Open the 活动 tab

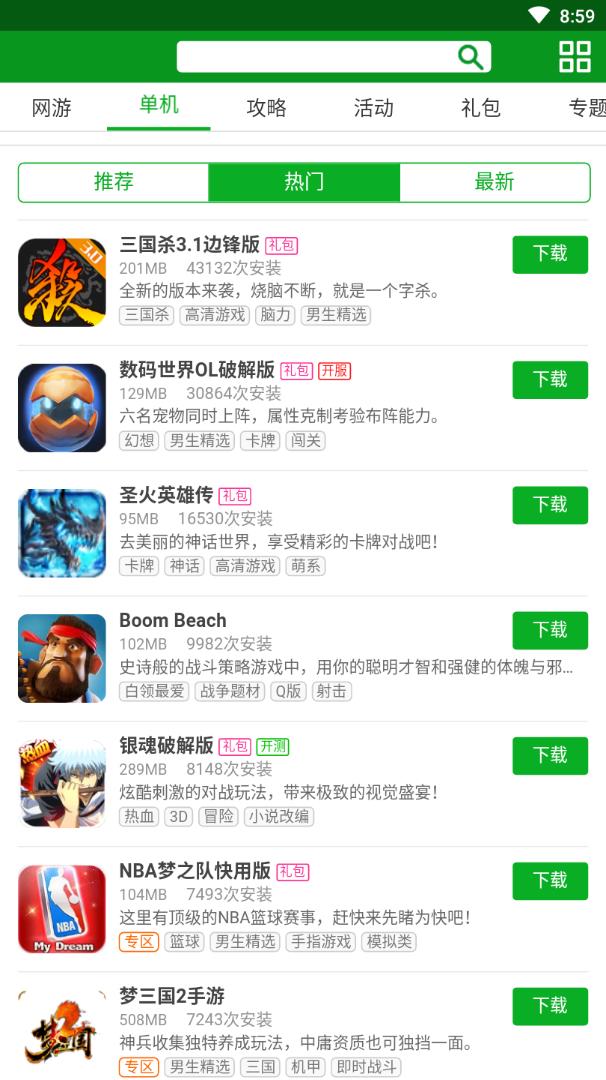coord(373,108)
